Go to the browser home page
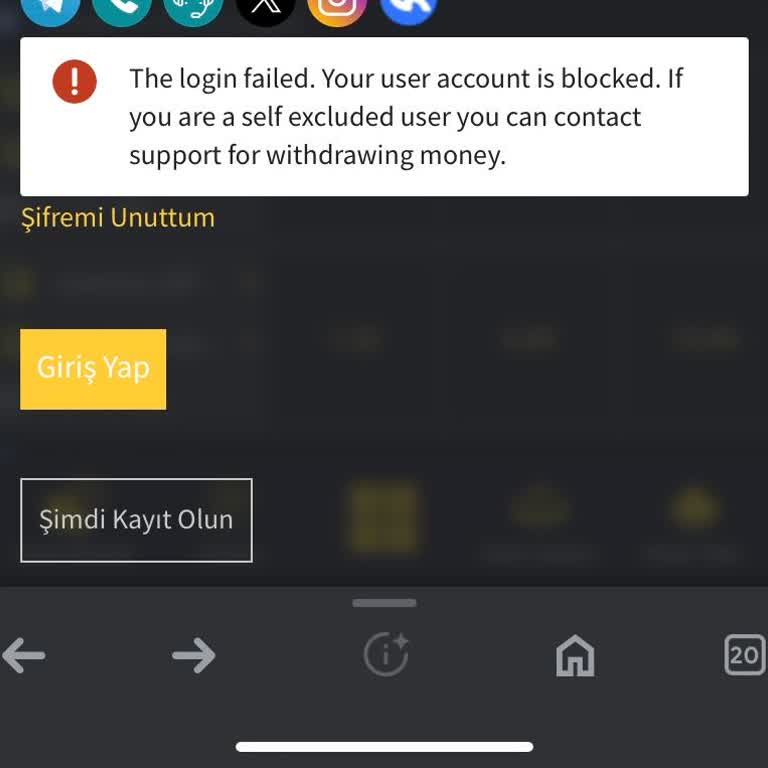Viewport: 768px width, 768px height. [575, 656]
